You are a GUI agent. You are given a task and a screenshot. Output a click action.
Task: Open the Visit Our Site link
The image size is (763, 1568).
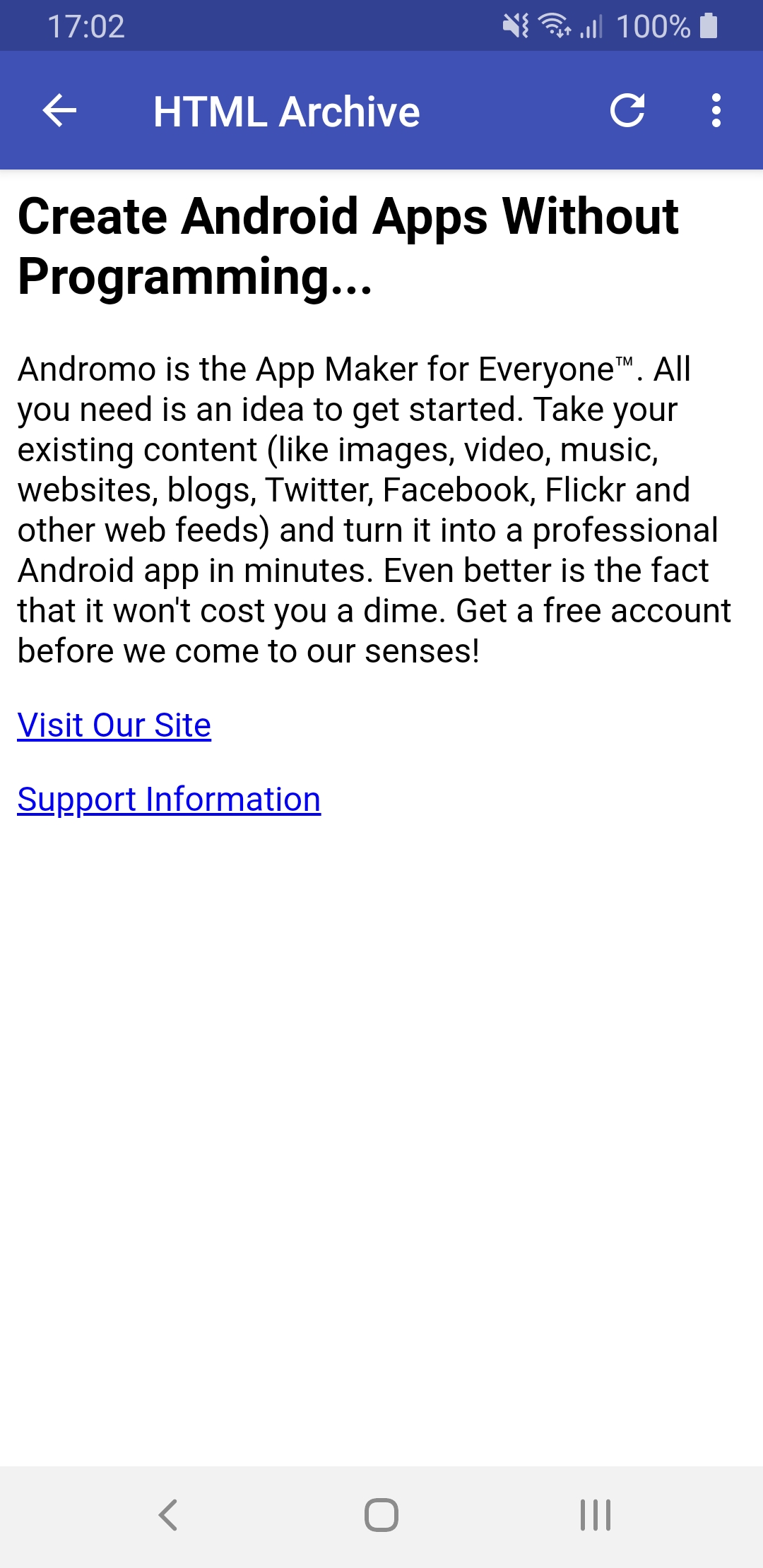pos(114,725)
